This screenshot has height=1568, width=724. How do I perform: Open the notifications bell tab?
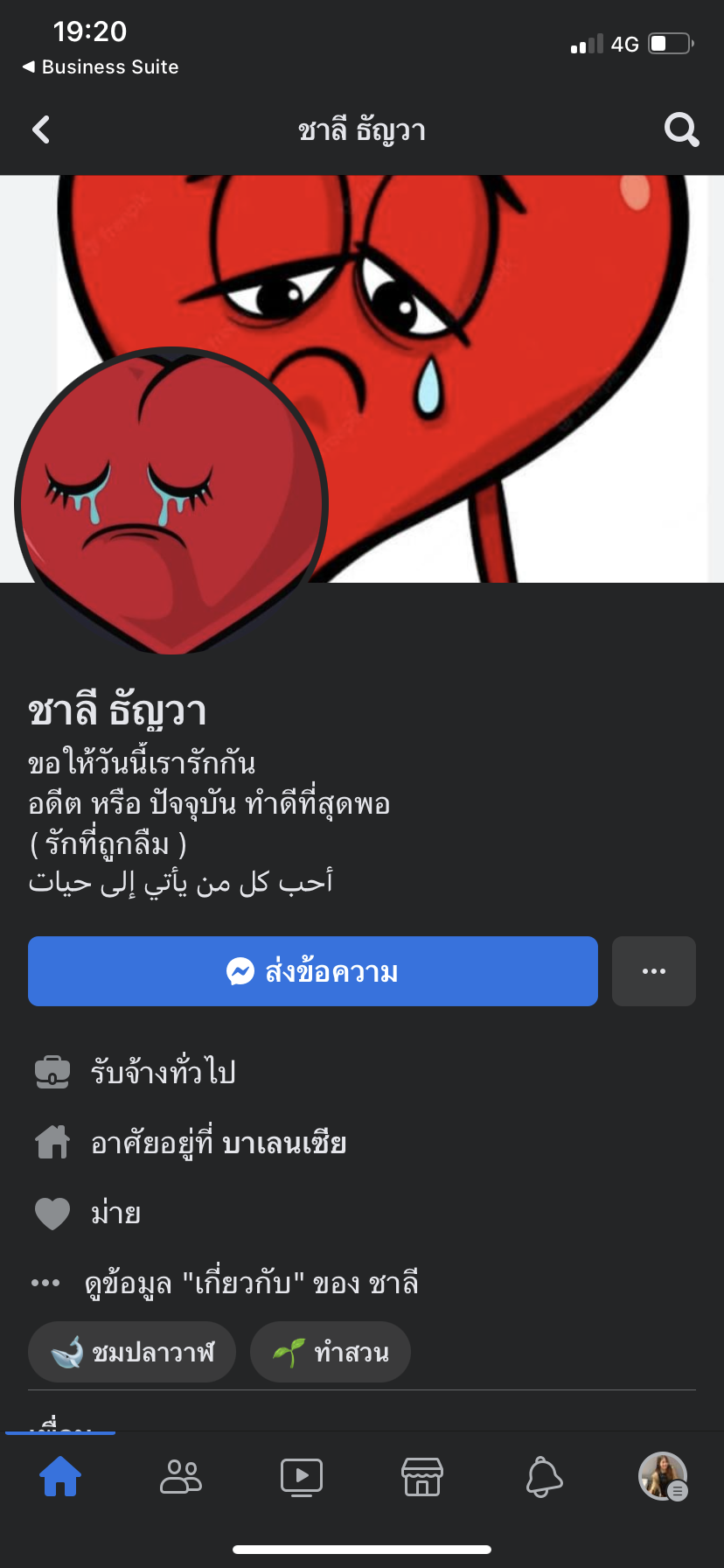pyautogui.click(x=543, y=1477)
